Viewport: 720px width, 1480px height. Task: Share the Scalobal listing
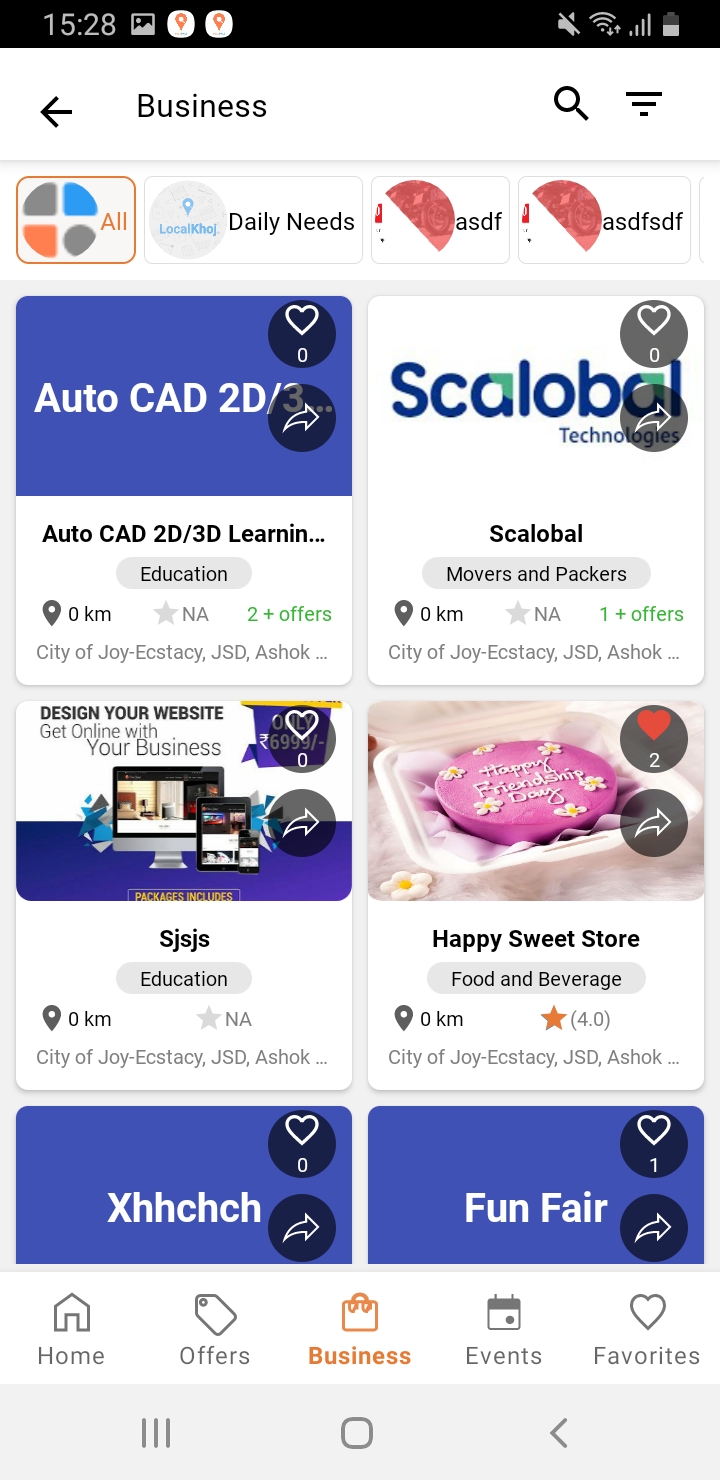(x=654, y=417)
